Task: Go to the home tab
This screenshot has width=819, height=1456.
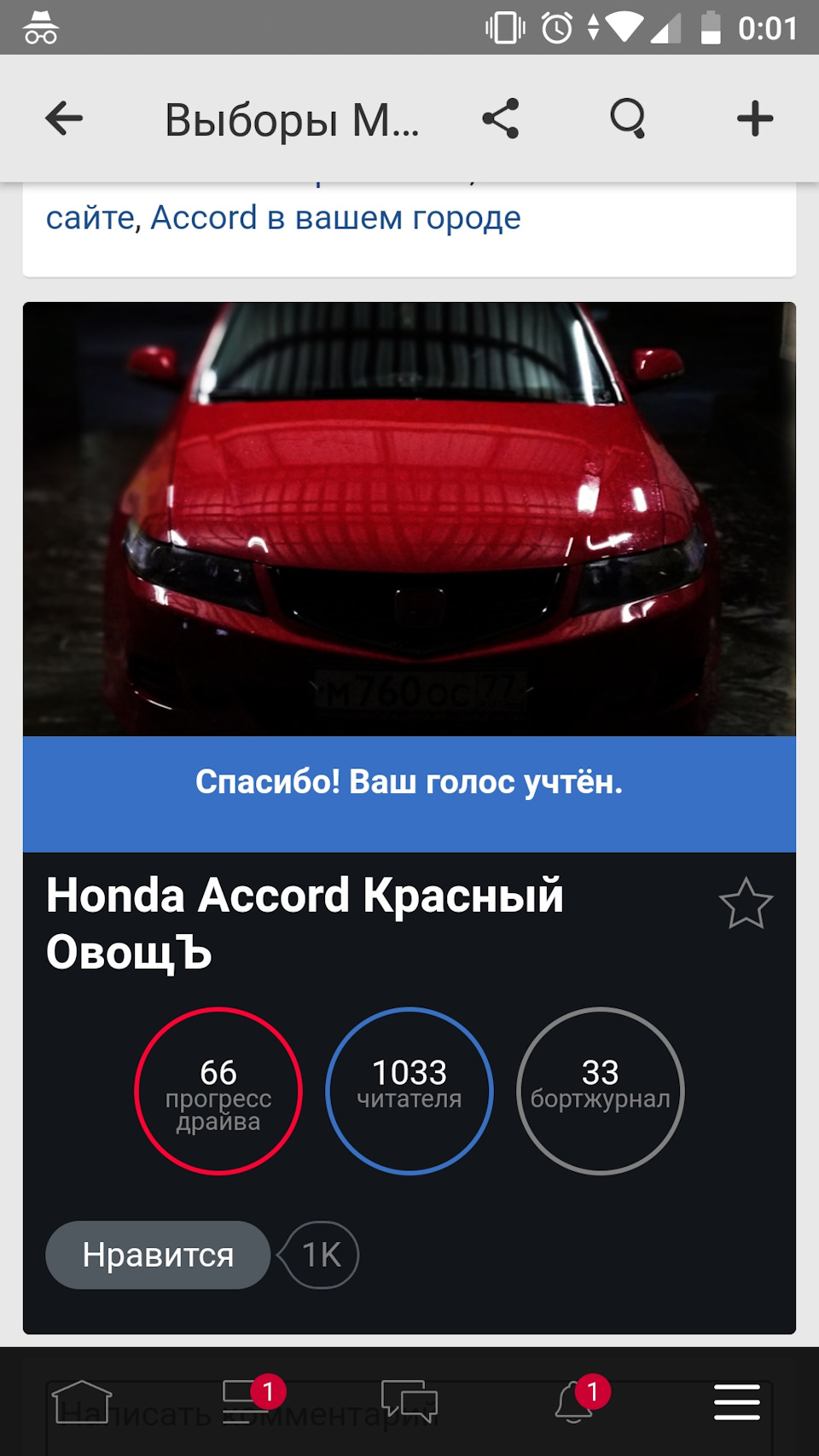Action: coord(82,1402)
